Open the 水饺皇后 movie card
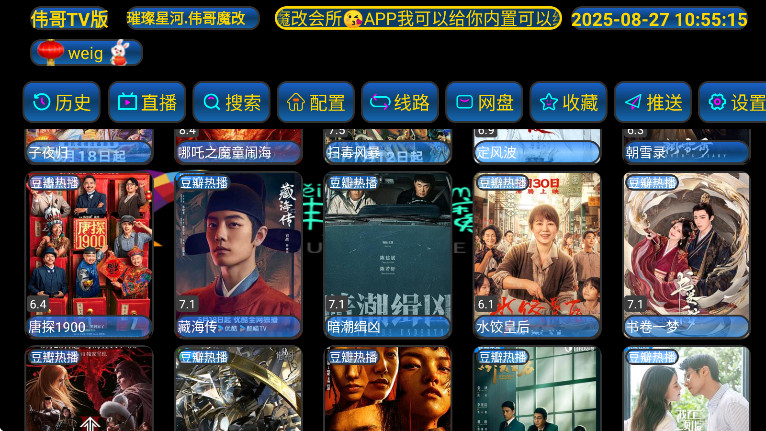 point(537,255)
